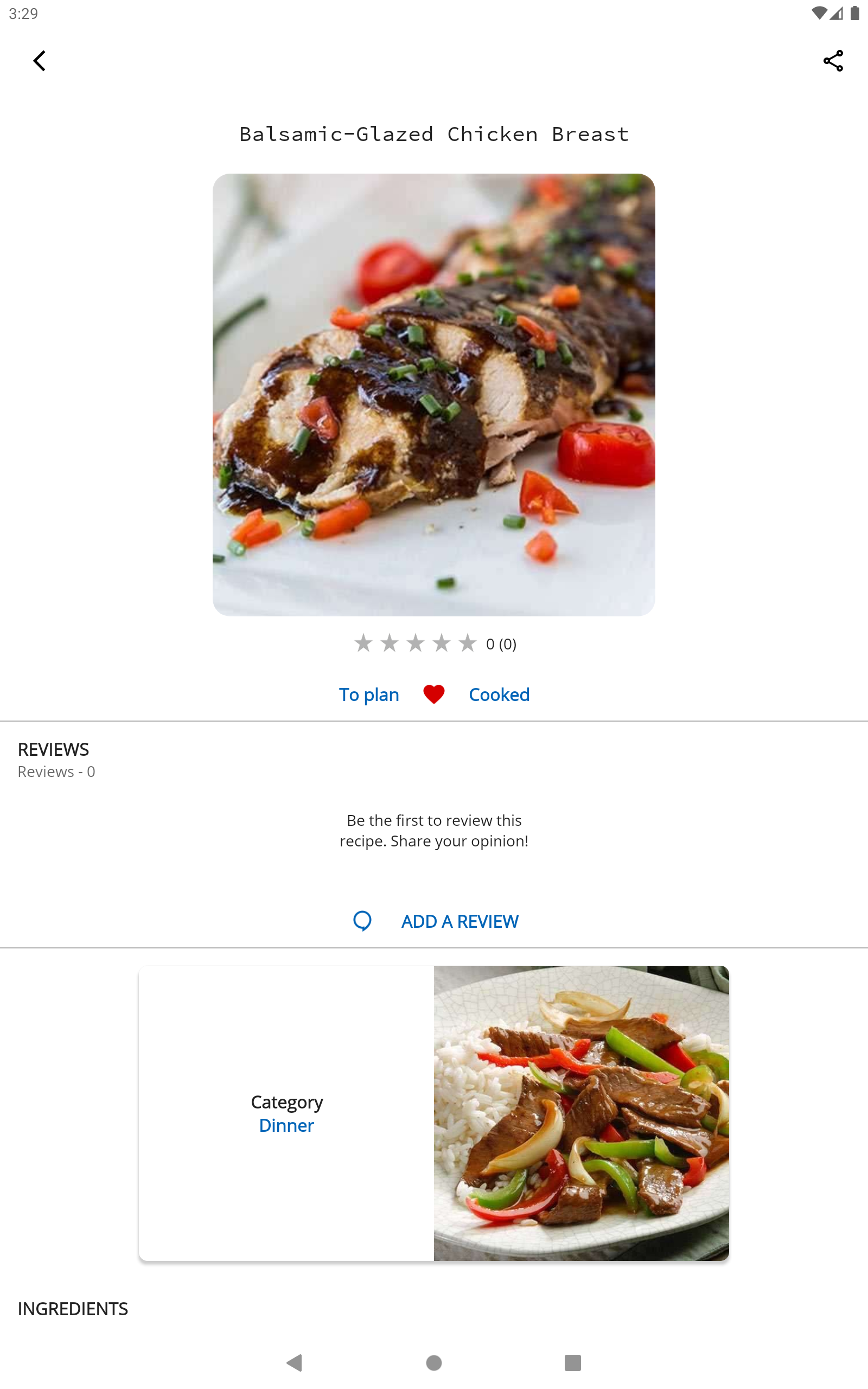
Task: Add recipe to plan via To plan
Action: pos(368,694)
